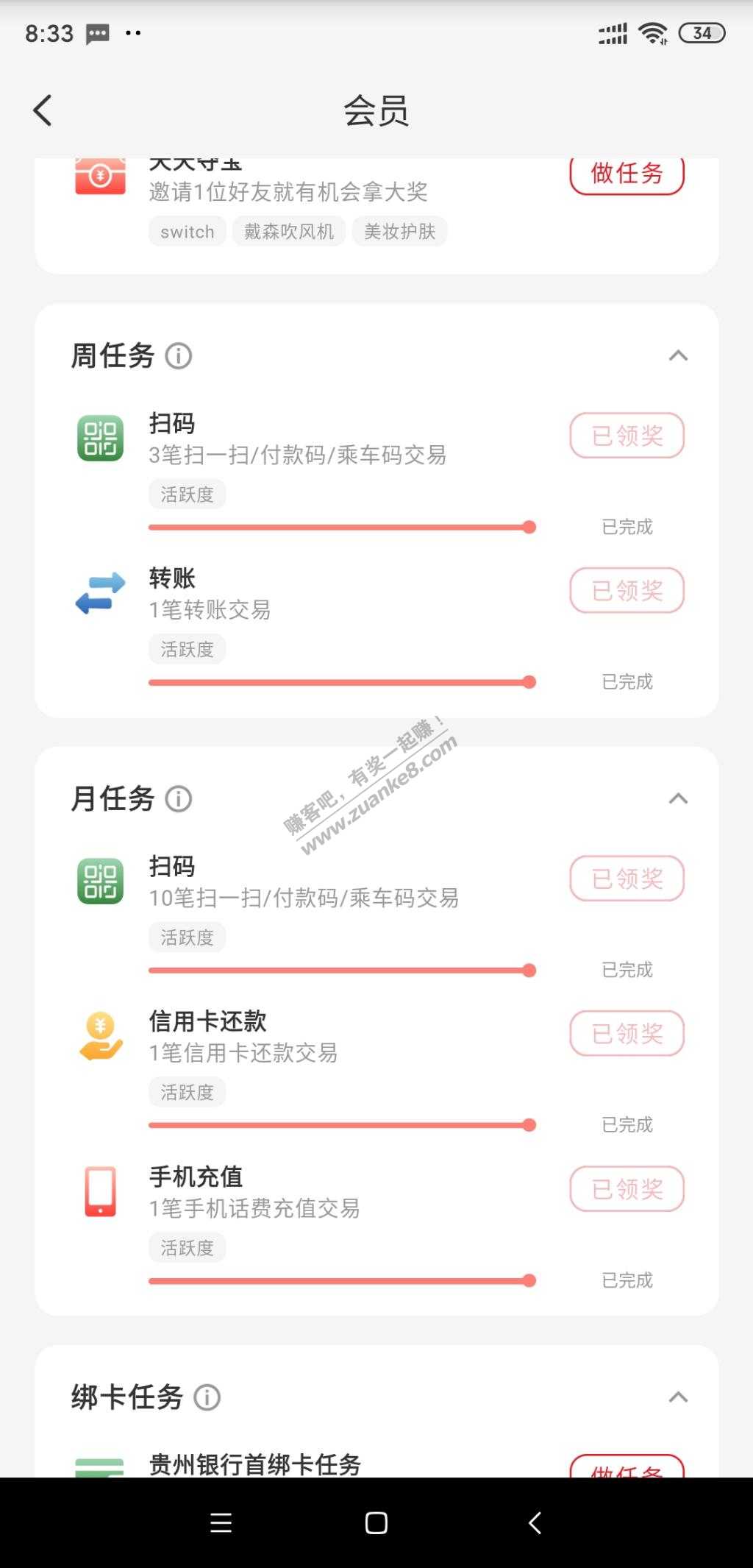Image resolution: width=753 pixels, height=1568 pixels.
Task: Tap 已领奖 on 信用卡还款 task
Action: (x=627, y=1034)
